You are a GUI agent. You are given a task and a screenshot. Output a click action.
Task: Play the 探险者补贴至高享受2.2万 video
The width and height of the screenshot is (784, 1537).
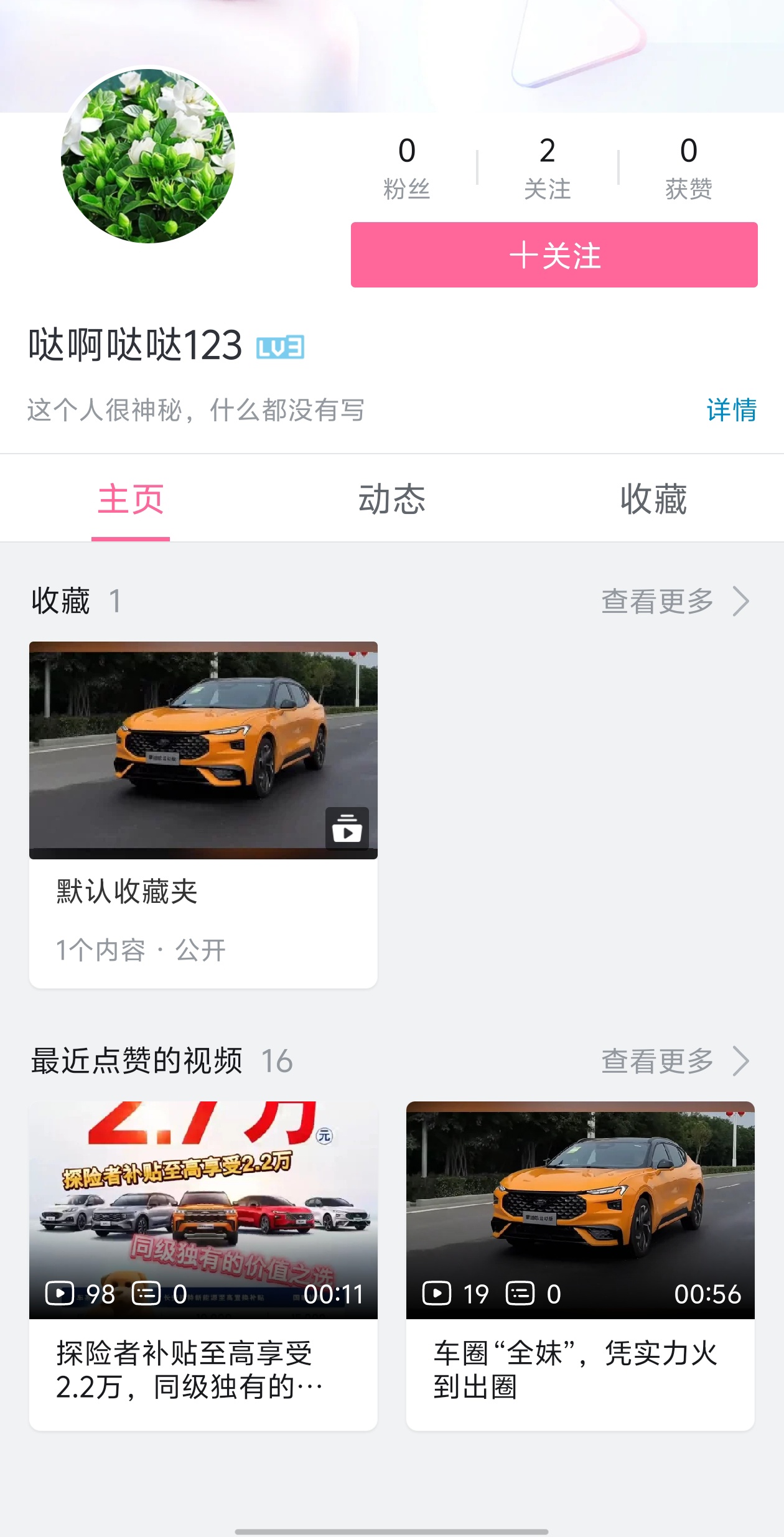tap(203, 1266)
